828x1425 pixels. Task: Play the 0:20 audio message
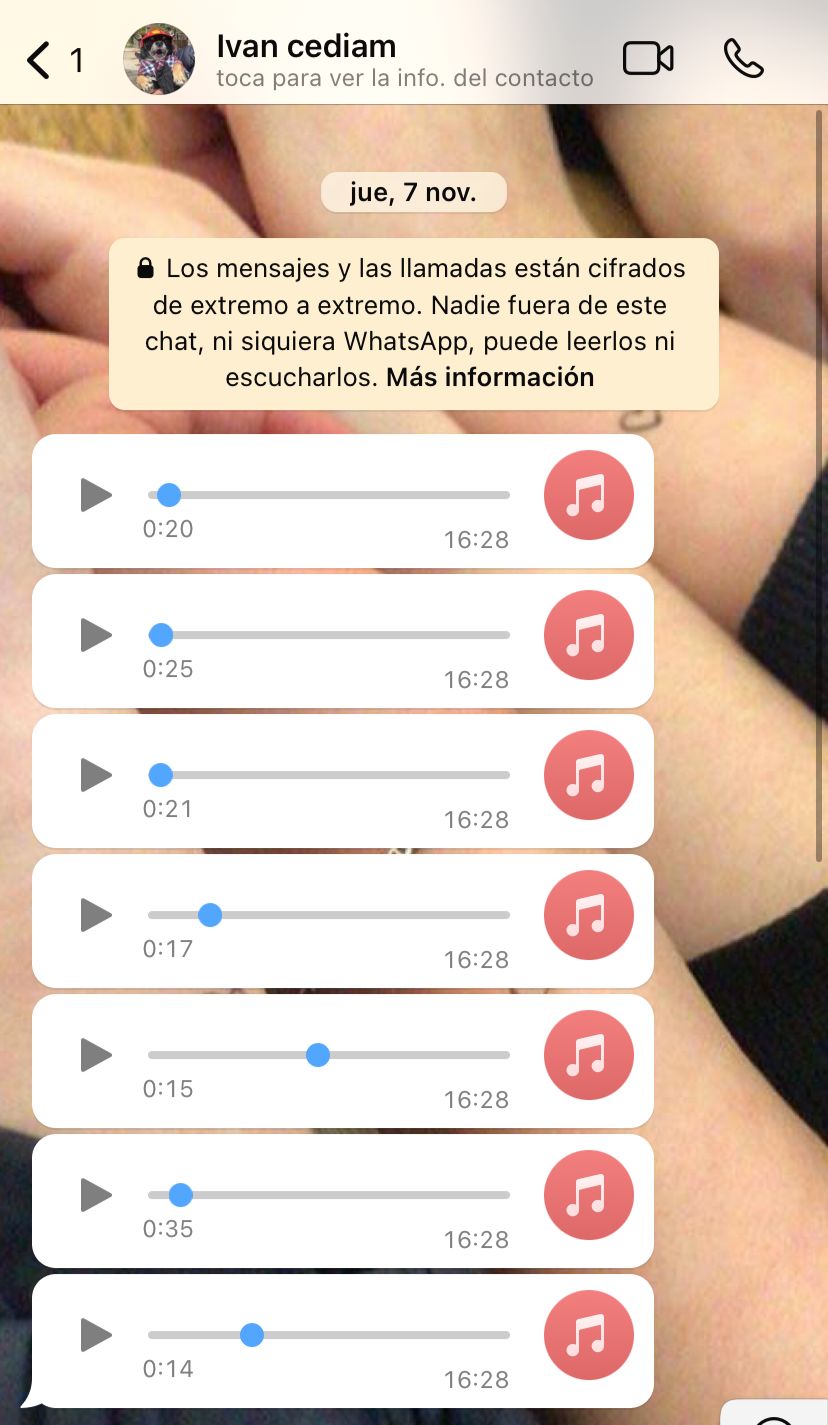tap(96, 495)
